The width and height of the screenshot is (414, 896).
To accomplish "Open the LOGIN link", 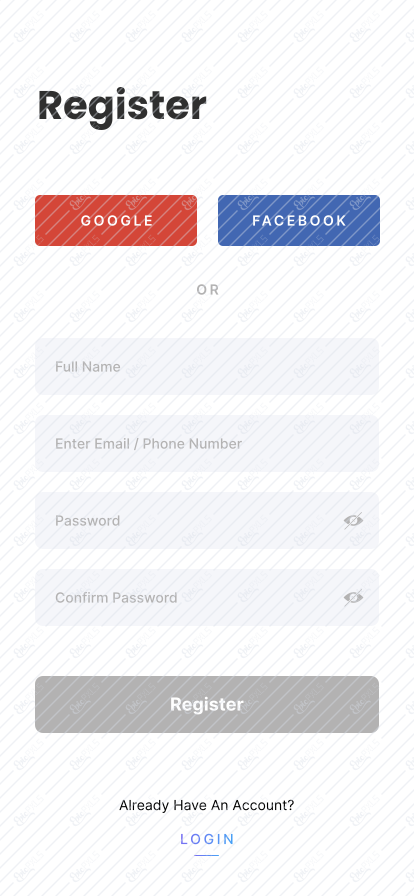I will point(207,839).
